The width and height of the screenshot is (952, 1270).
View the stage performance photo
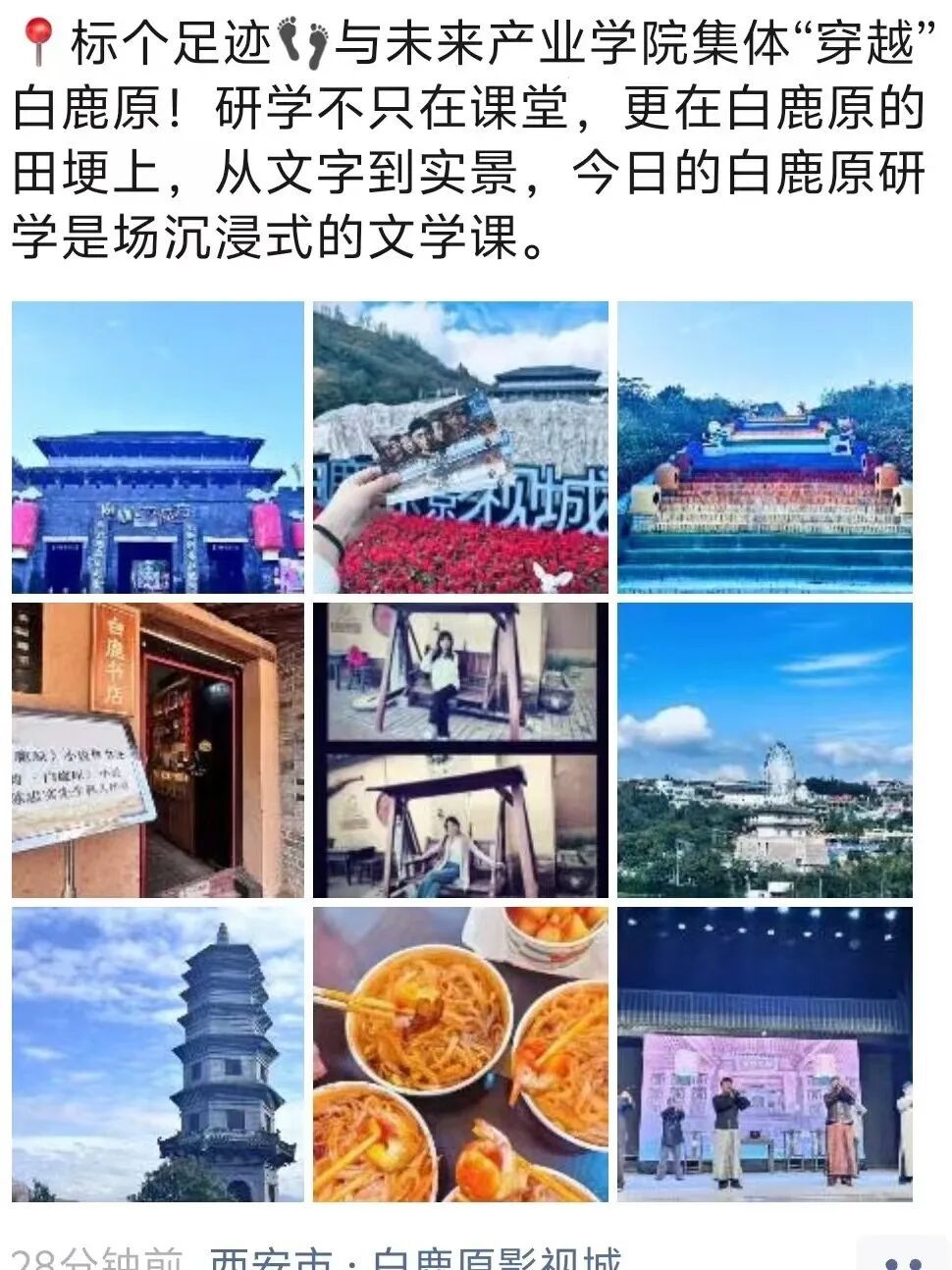[x=765, y=1054]
